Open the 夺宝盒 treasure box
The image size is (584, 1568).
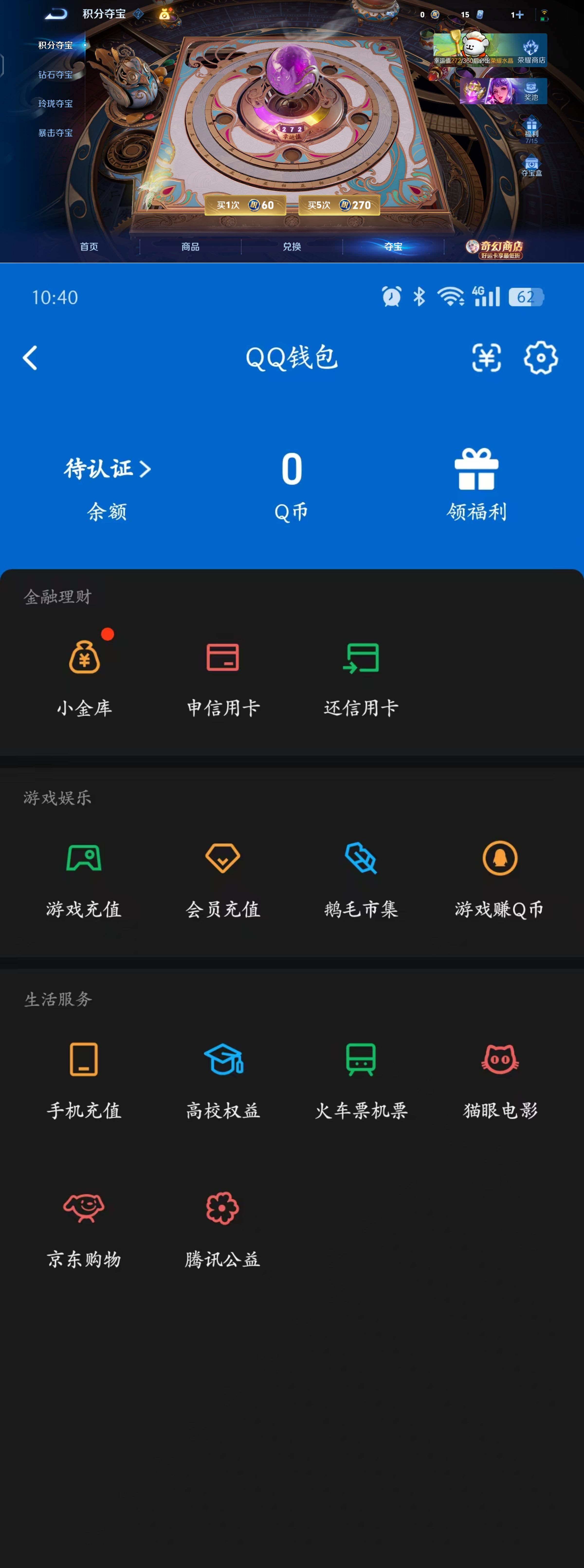pyautogui.click(x=531, y=166)
